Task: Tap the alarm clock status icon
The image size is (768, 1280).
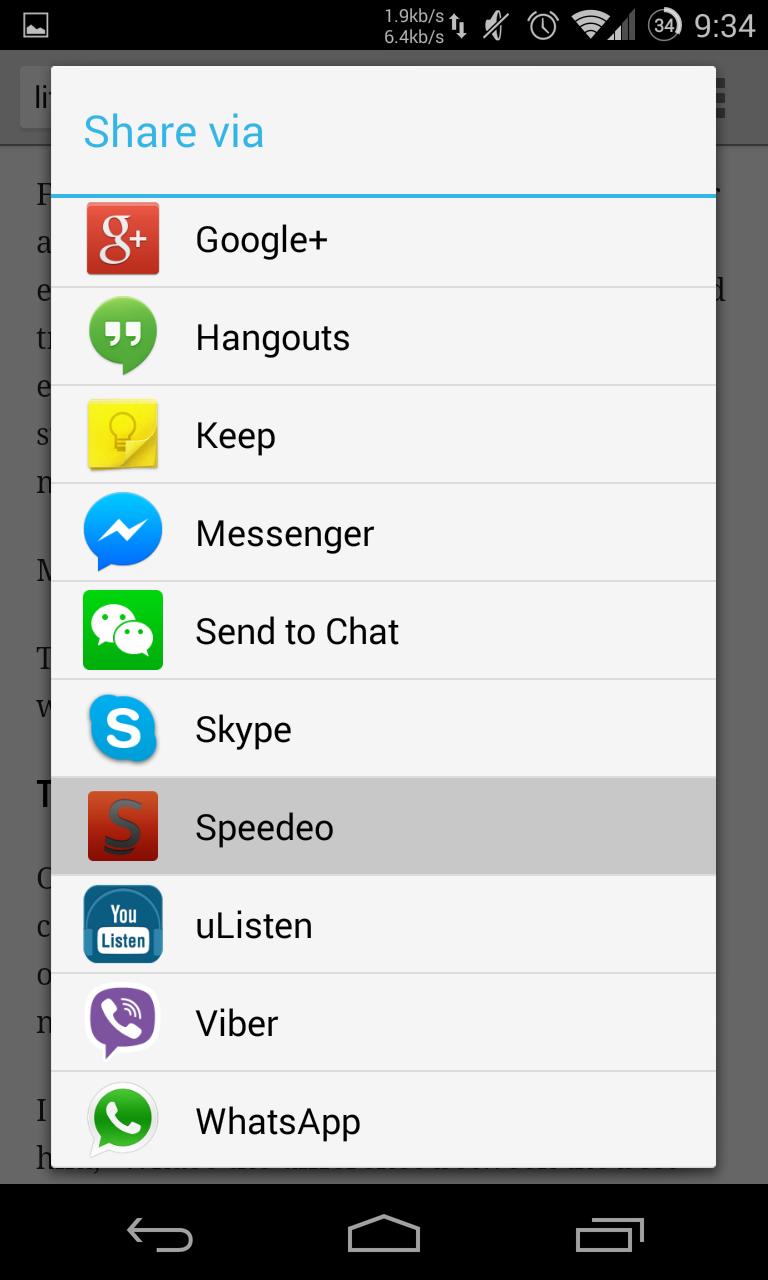Action: [x=541, y=27]
